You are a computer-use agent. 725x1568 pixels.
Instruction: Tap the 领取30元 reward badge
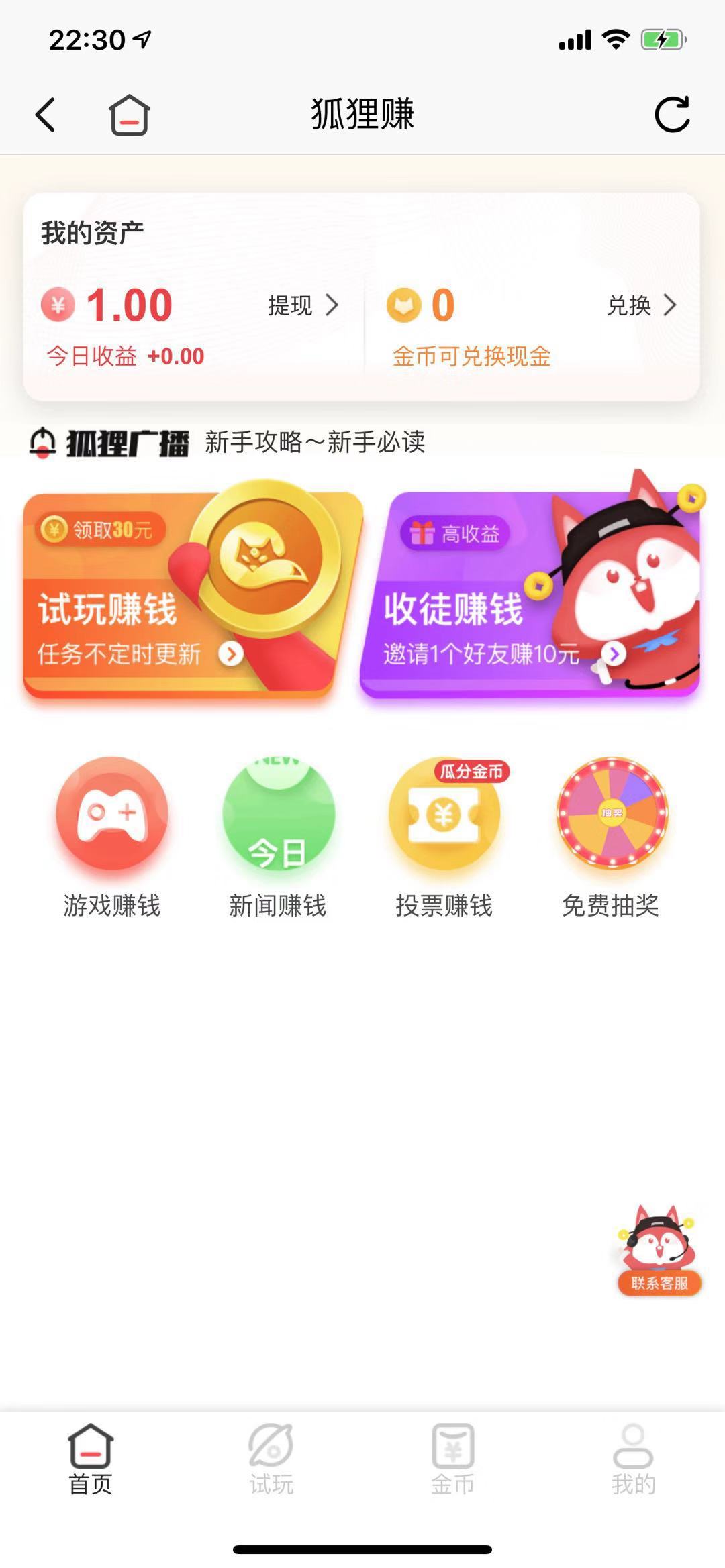[101, 530]
